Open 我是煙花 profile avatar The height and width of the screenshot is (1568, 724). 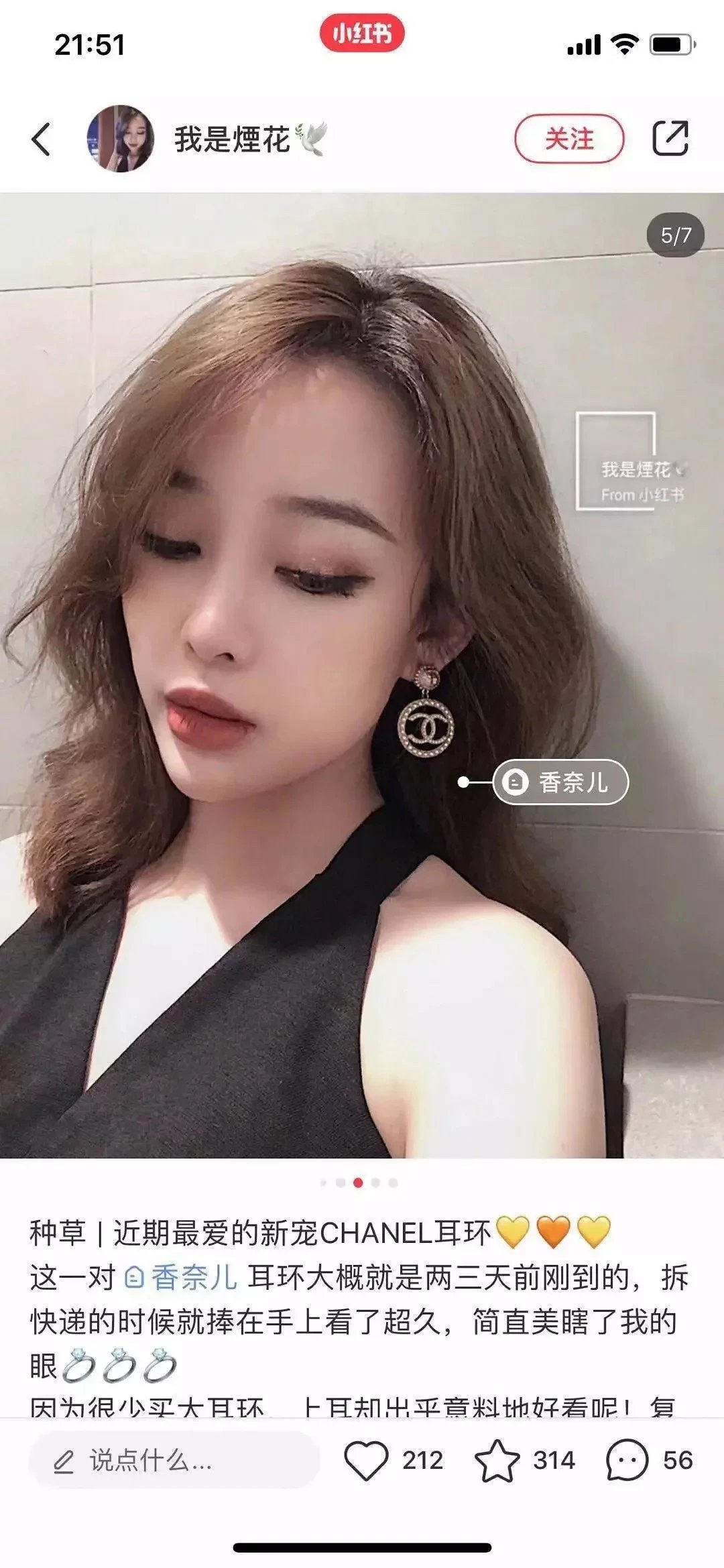tap(121, 139)
